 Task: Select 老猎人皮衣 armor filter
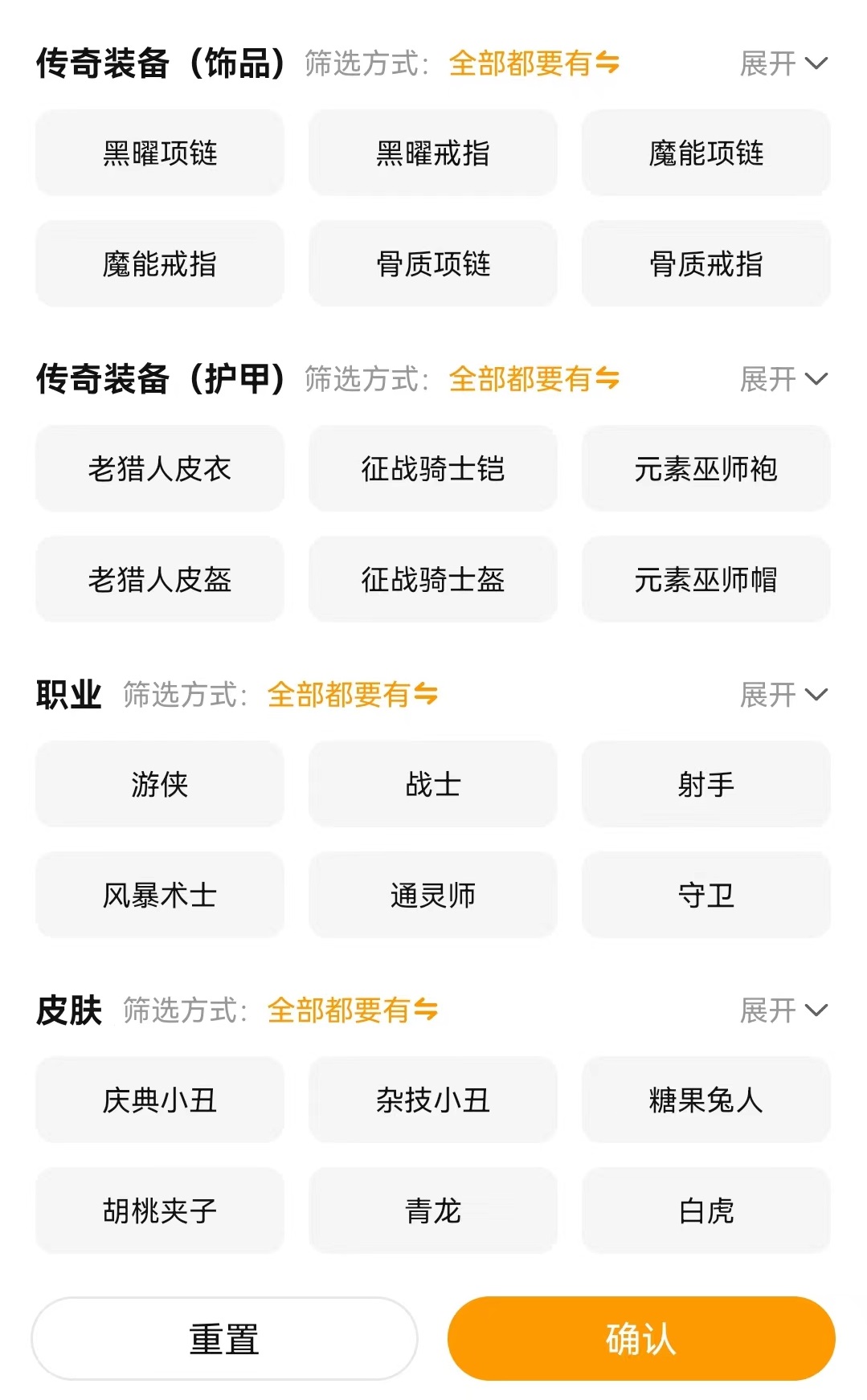pos(160,468)
